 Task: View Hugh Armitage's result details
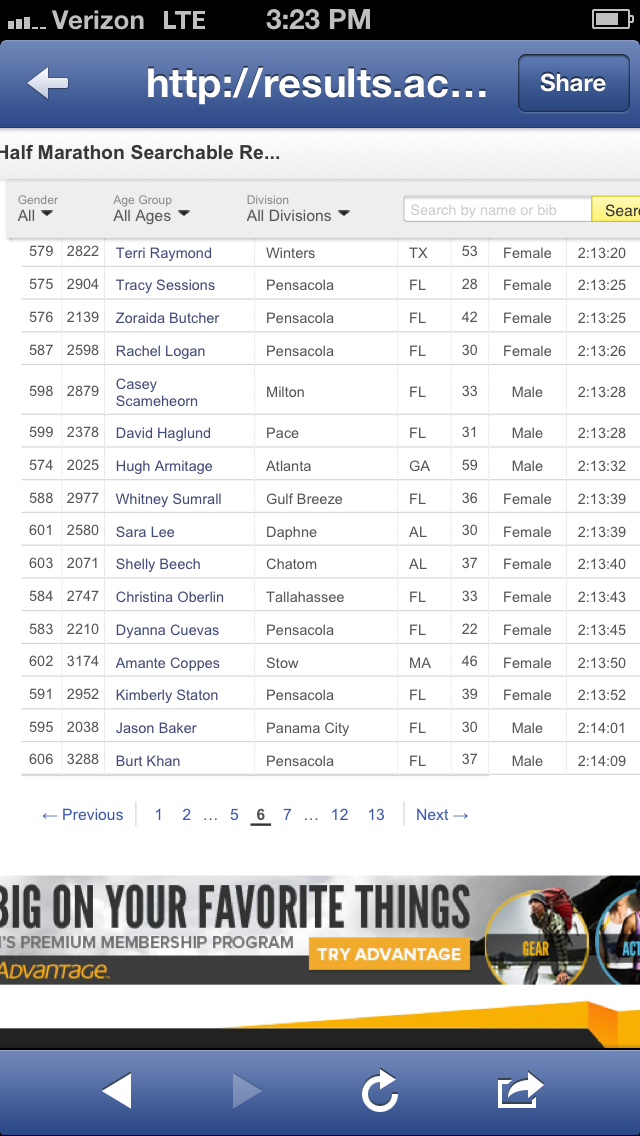click(x=164, y=466)
